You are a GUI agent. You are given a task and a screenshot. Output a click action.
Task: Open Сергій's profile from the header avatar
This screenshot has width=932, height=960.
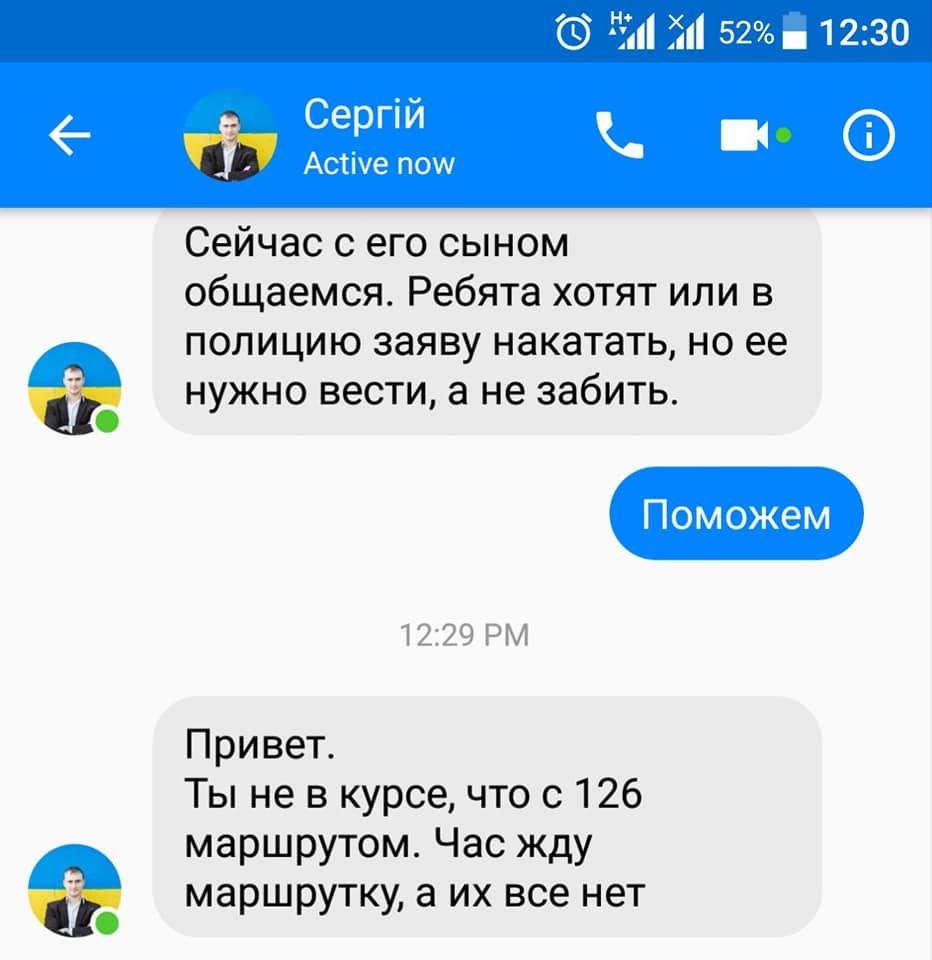point(230,136)
